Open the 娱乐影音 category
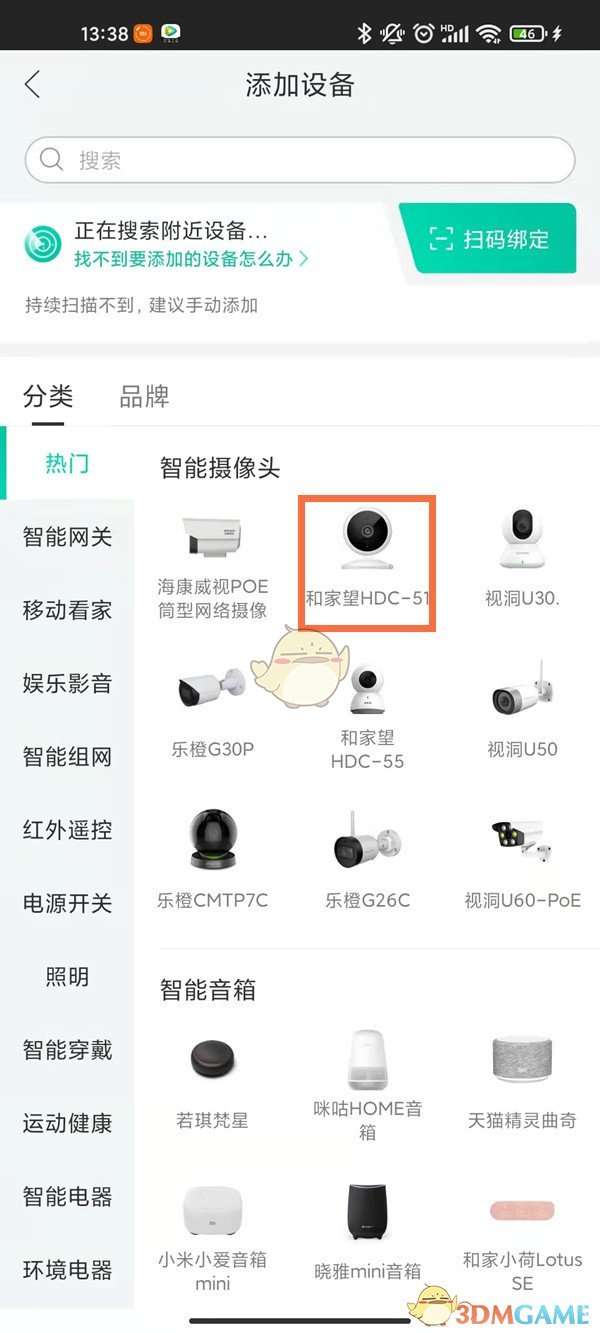 click(x=67, y=684)
